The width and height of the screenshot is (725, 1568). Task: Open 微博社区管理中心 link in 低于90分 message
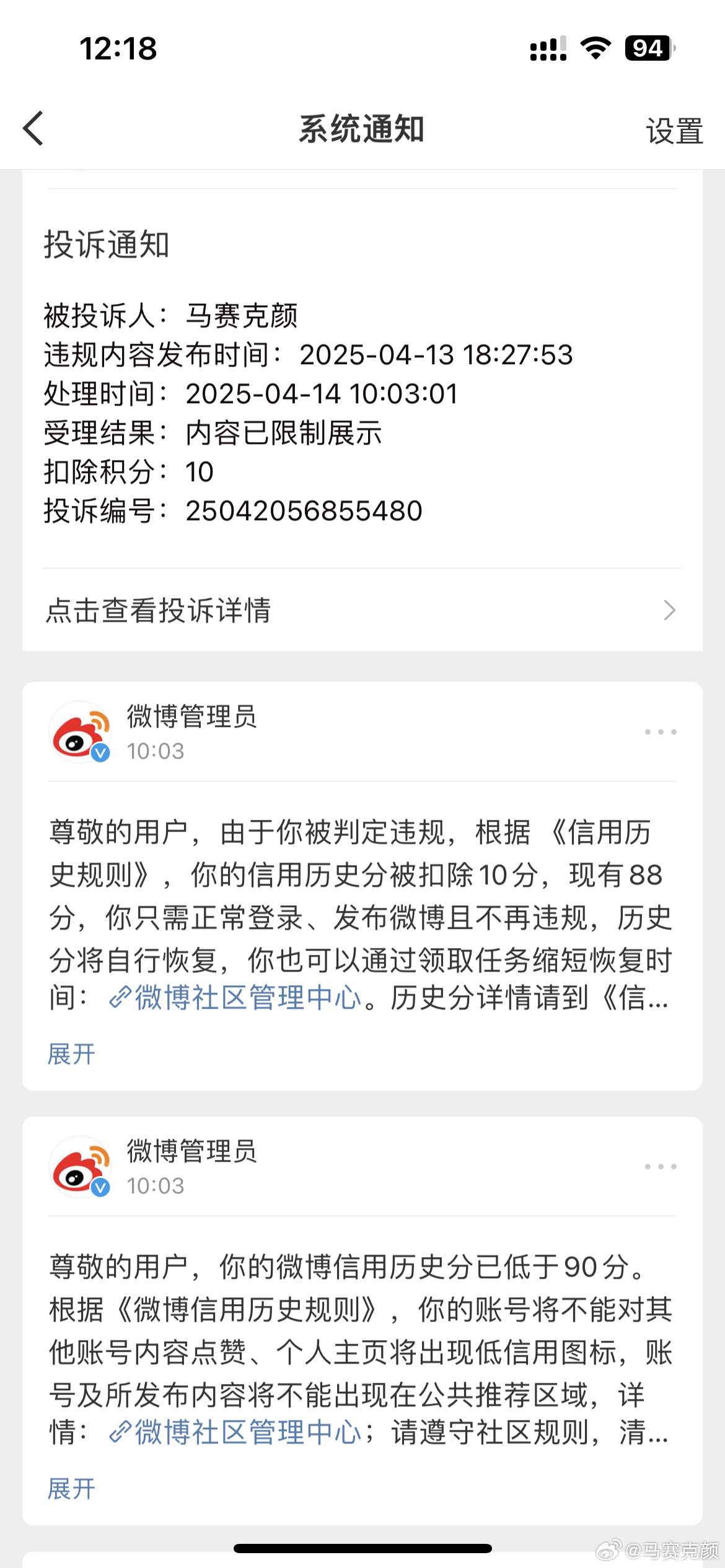coord(235,1432)
